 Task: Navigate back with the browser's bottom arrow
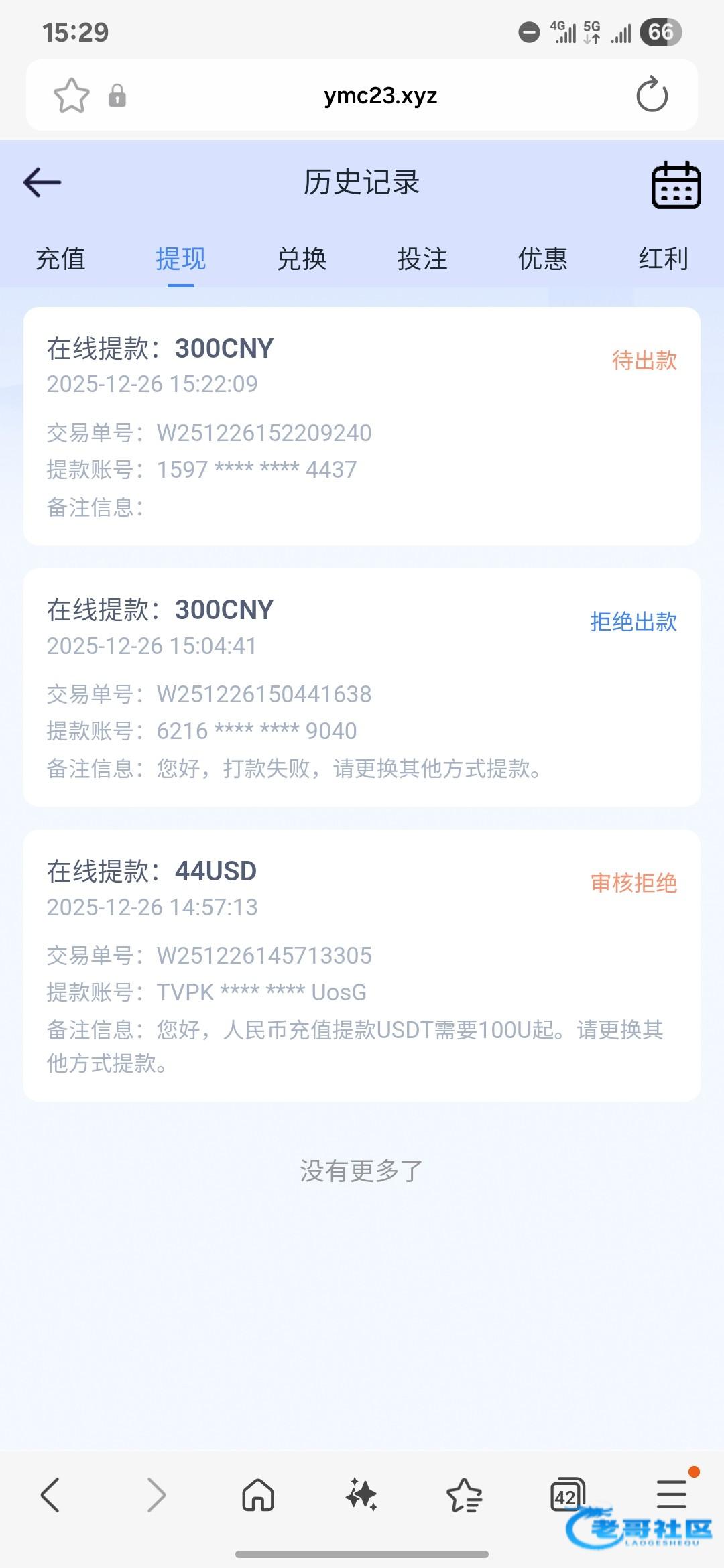point(50,1494)
